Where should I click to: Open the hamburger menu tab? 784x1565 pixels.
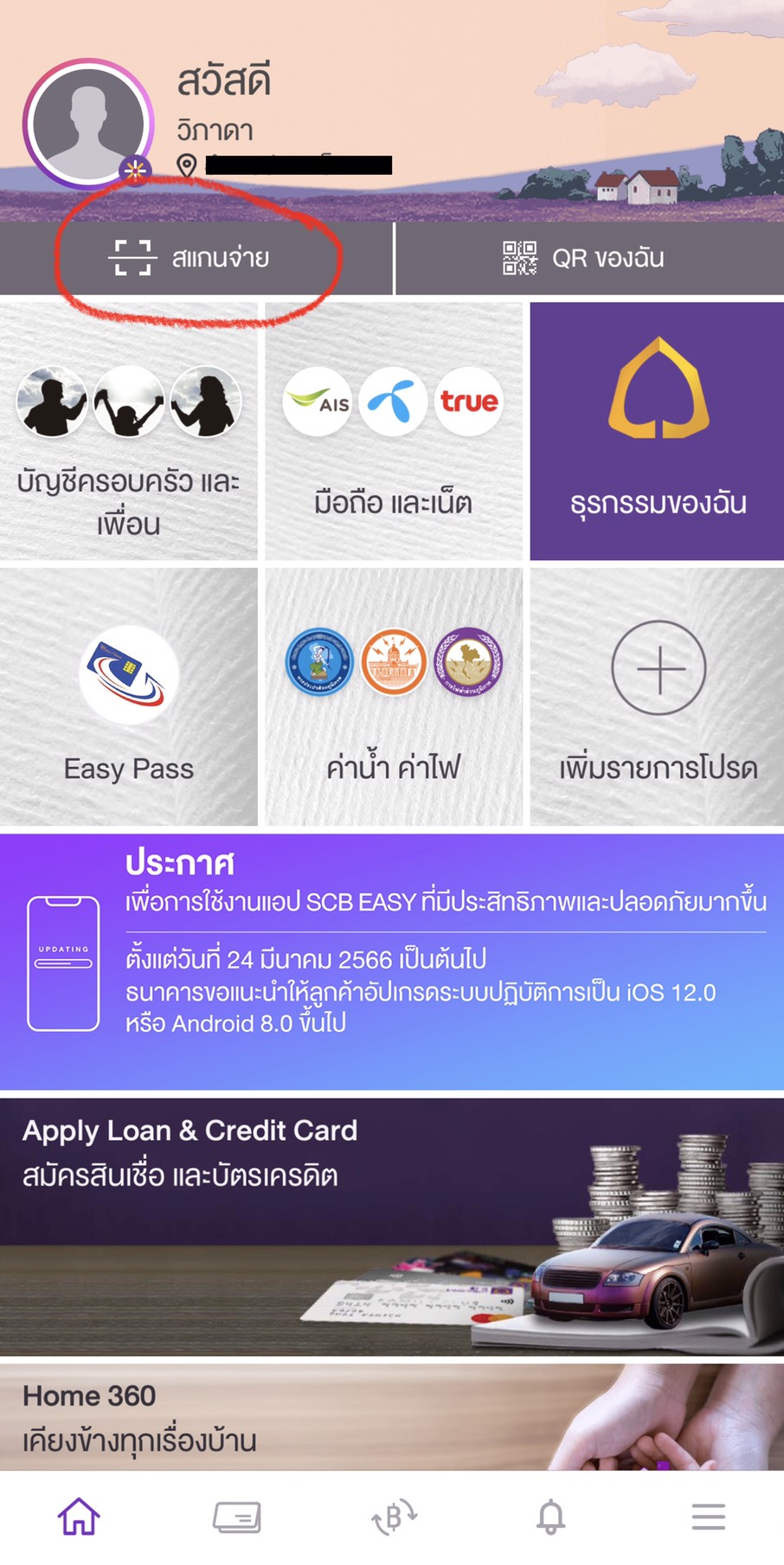click(708, 1517)
